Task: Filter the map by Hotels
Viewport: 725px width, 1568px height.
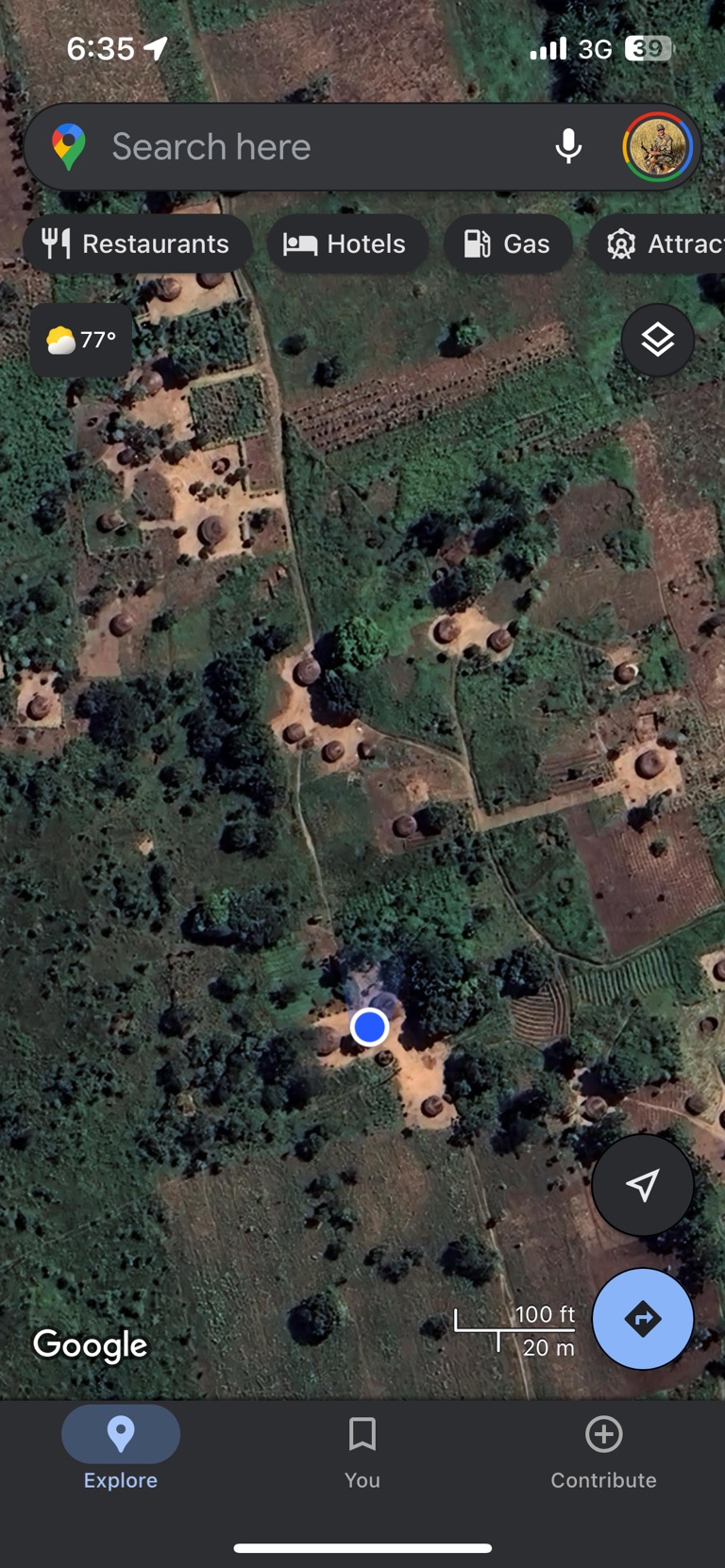Action: point(346,243)
